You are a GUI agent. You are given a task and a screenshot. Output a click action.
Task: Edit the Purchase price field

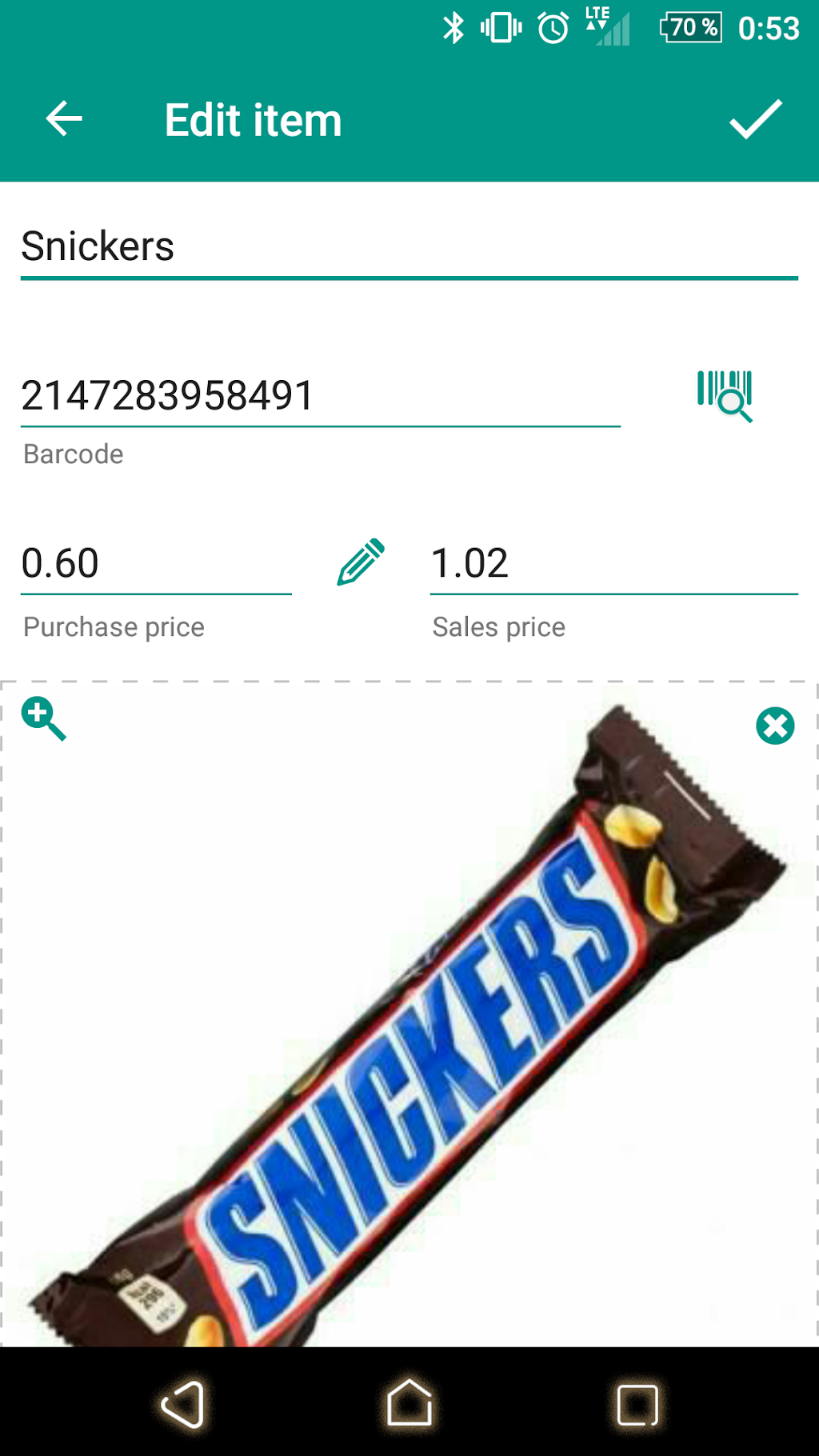(x=156, y=563)
